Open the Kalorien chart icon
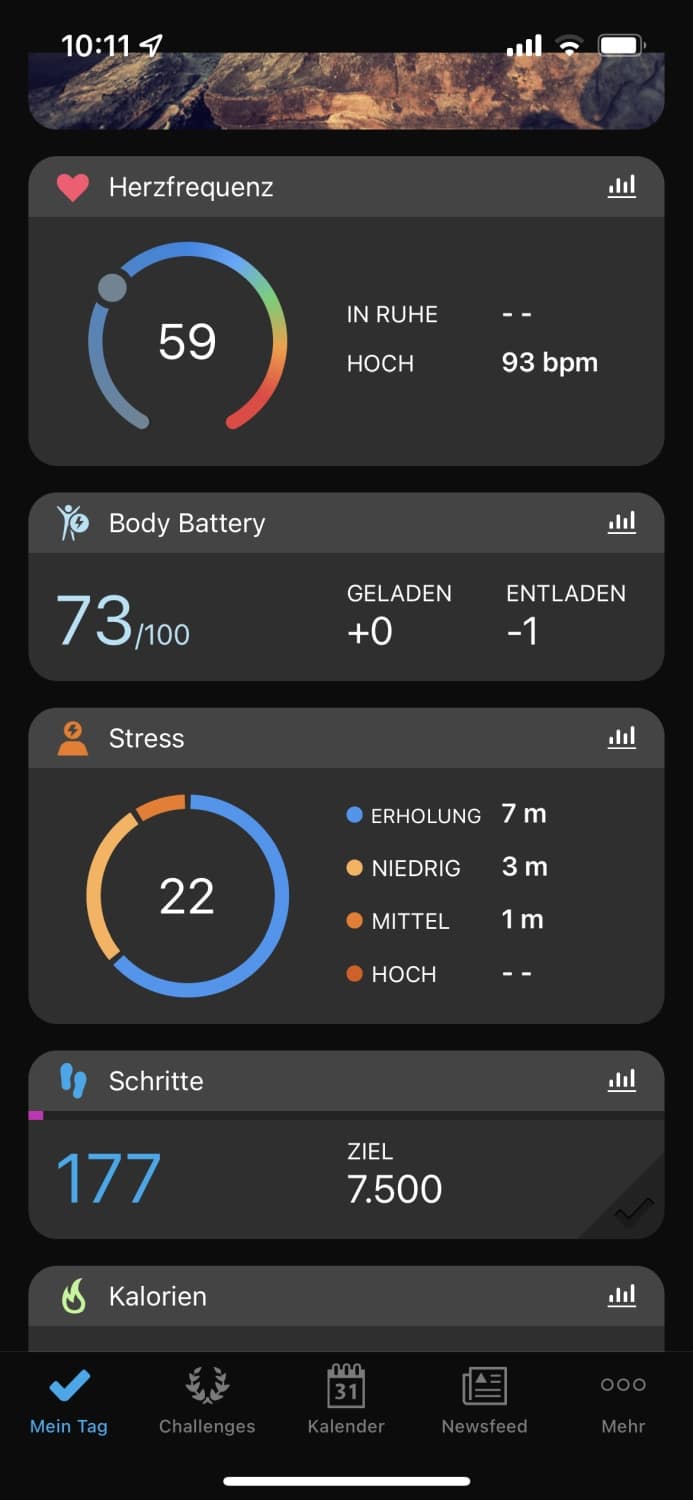The width and height of the screenshot is (693, 1500). pos(622,1296)
